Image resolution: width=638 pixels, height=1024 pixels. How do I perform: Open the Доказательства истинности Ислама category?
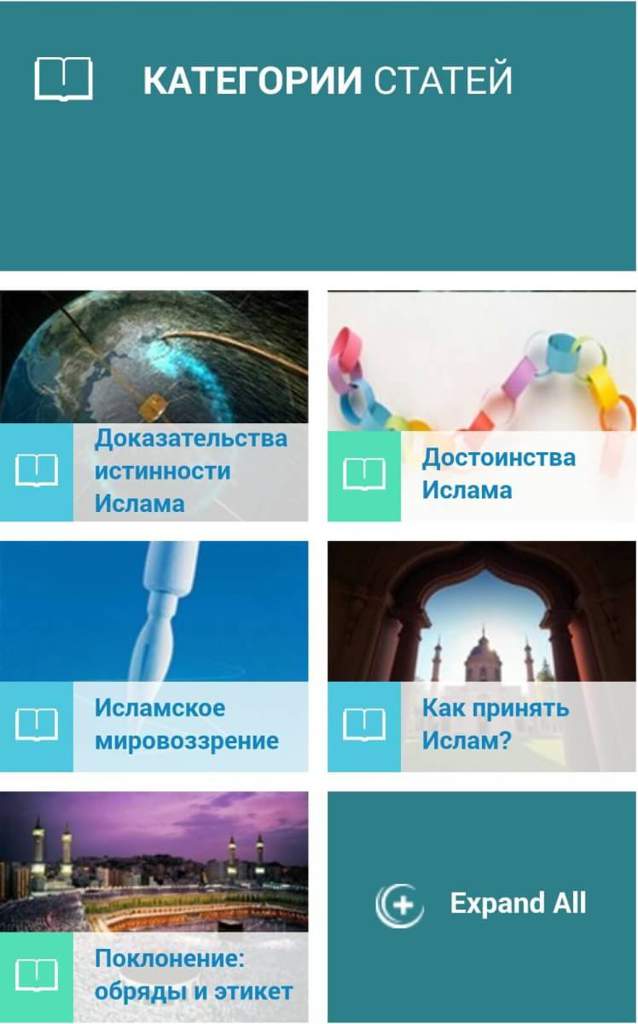pyautogui.click(x=190, y=471)
